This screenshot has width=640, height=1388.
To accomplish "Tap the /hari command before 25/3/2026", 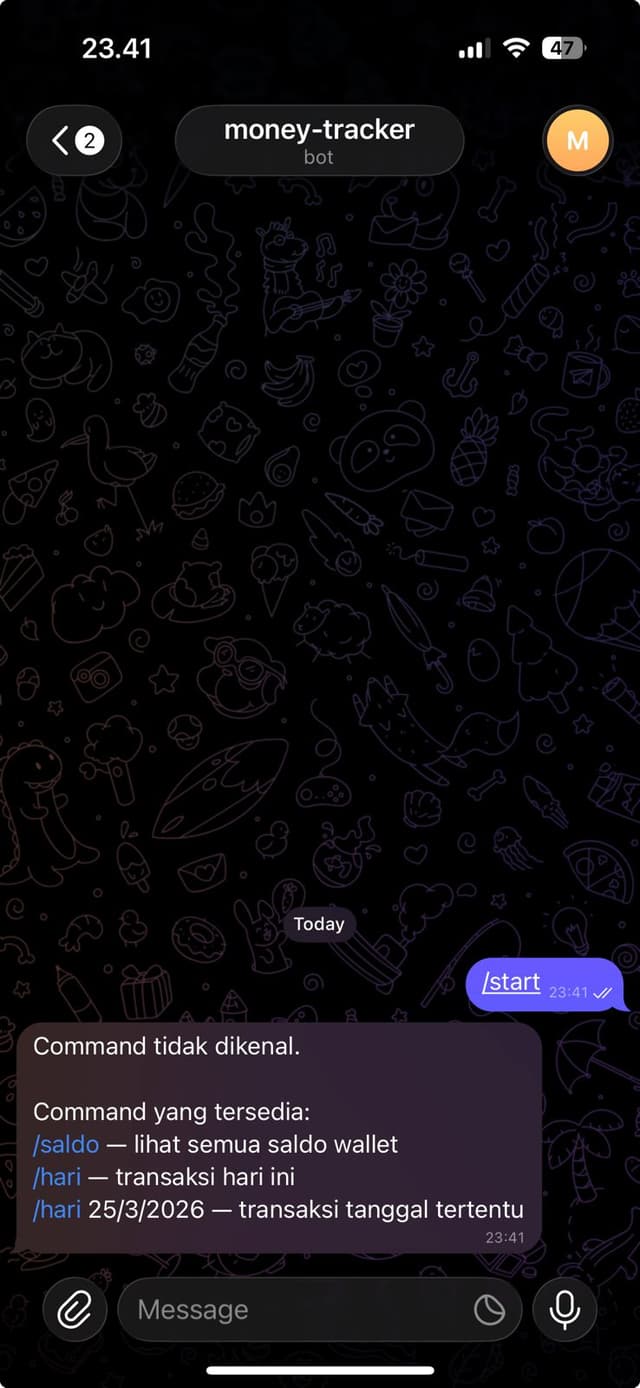I will click(57, 1210).
